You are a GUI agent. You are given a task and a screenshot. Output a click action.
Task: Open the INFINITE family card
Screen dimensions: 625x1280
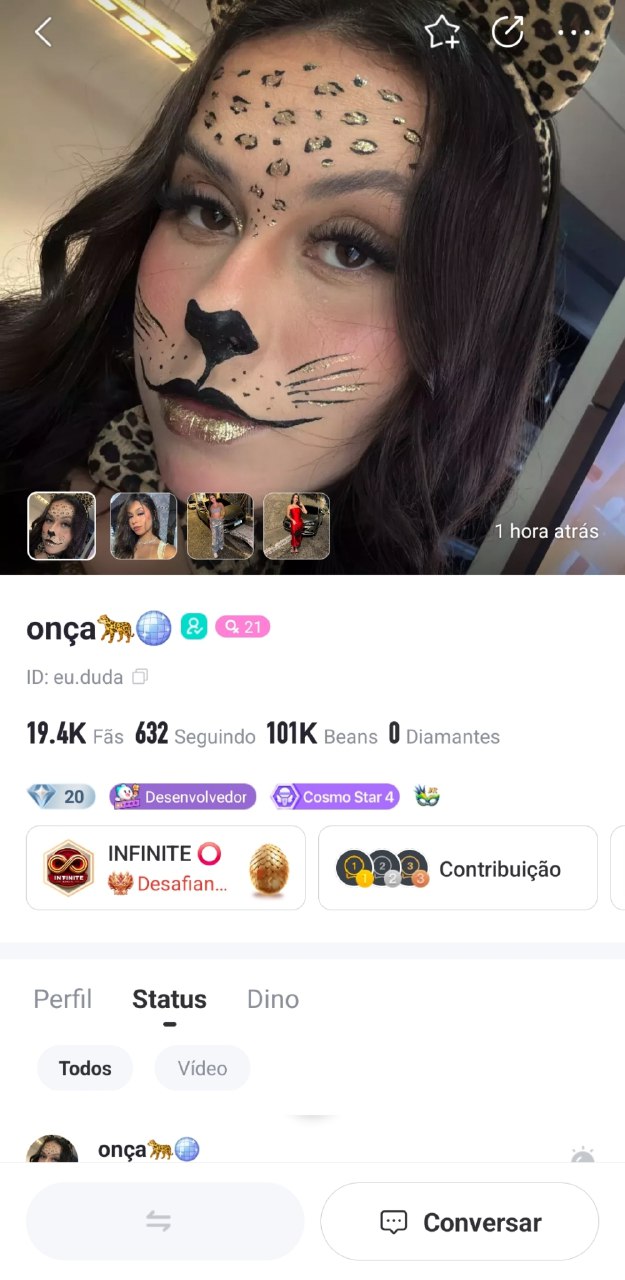(166, 868)
